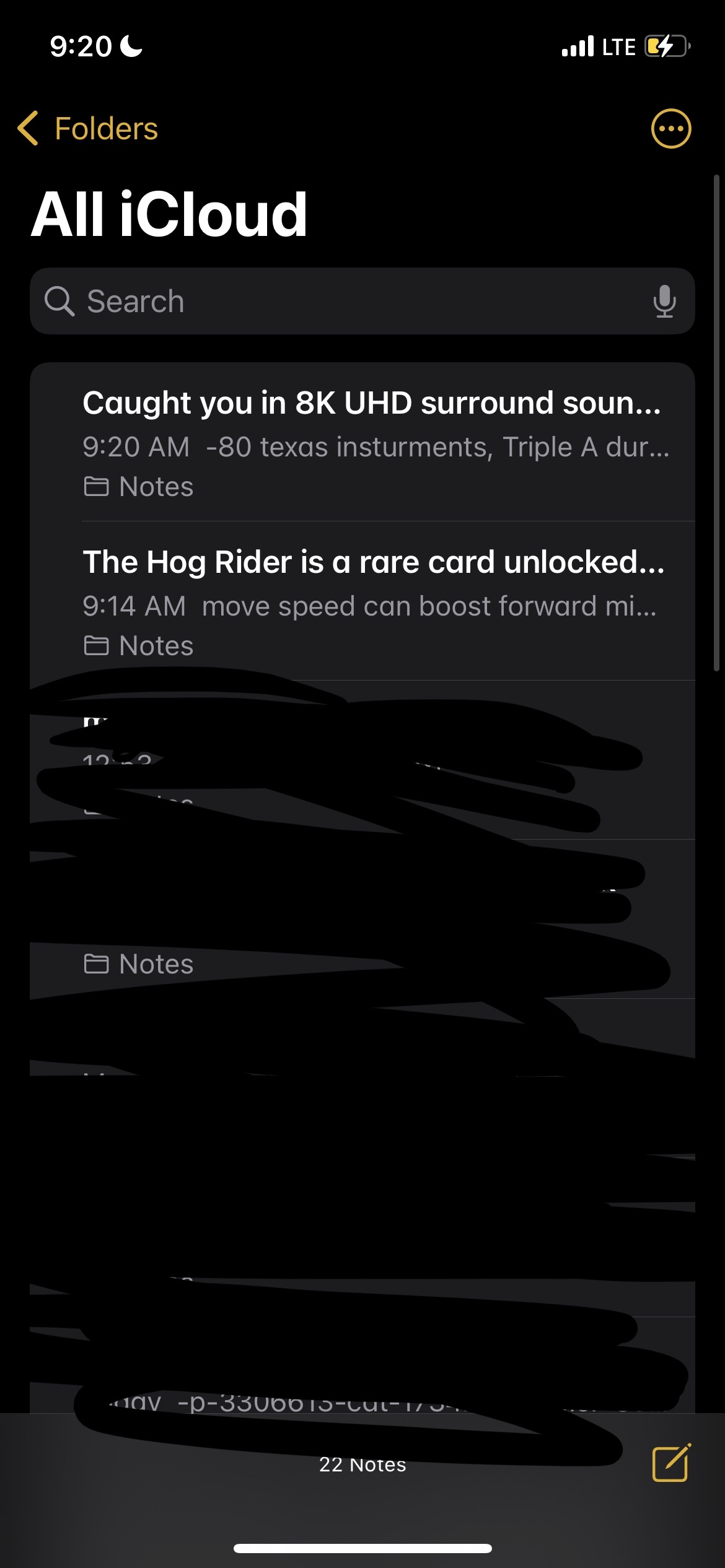Compose a new note
725x1568 pixels.
click(670, 1464)
